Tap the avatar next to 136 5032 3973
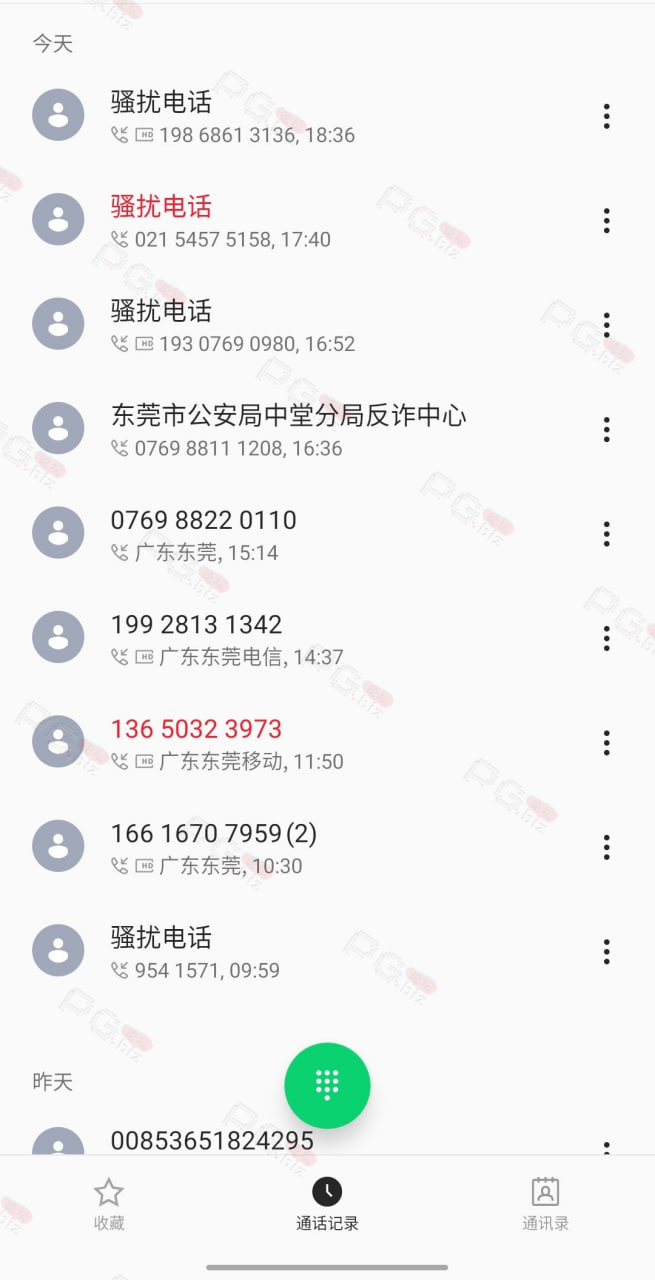This screenshot has width=655, height=1280. (58, 742)
